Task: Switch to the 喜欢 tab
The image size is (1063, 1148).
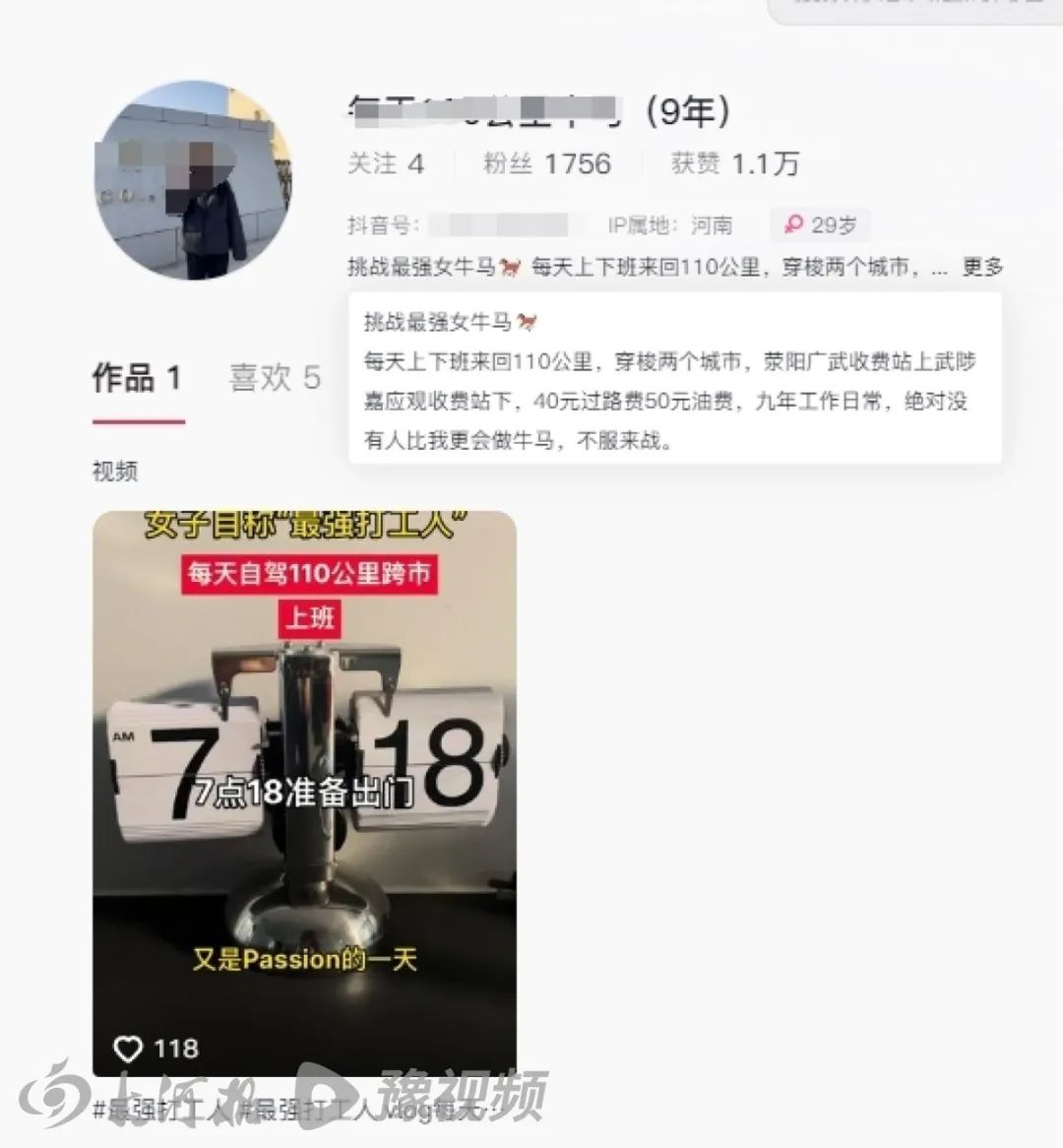Action: pyautogui.click(x=275, y=377)
